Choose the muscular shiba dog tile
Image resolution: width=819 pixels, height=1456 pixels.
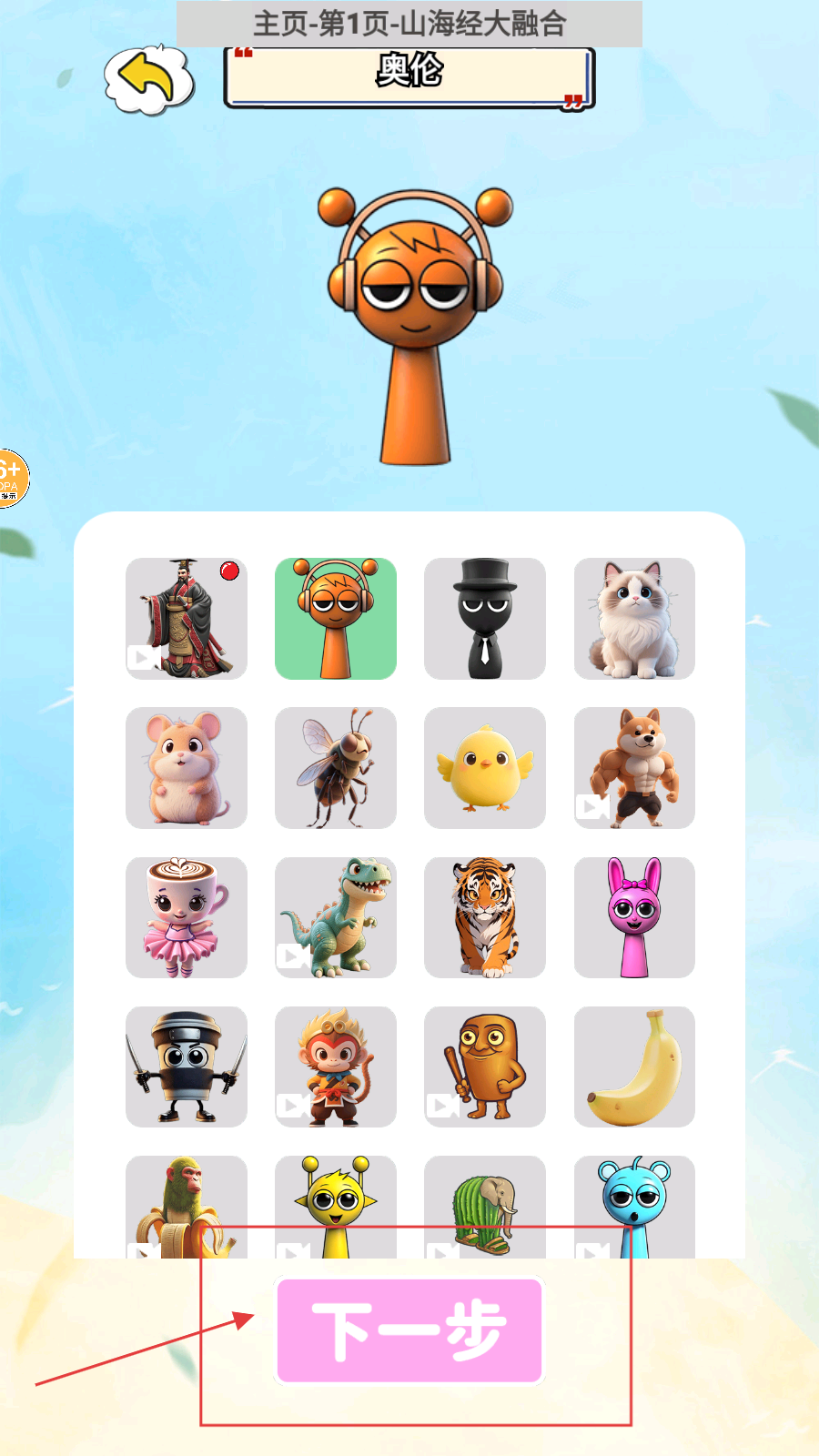[634, 768]
